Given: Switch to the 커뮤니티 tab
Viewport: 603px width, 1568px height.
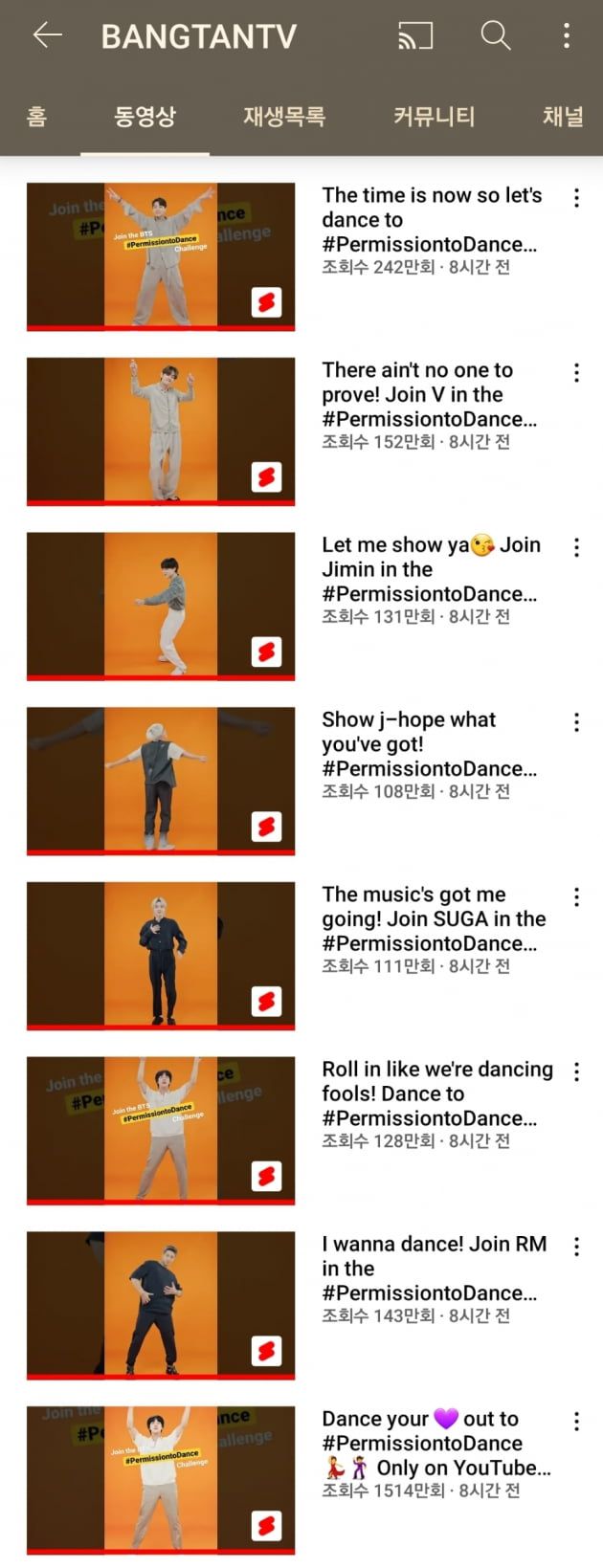Looking at the screenshot, I should coord(434,117).
